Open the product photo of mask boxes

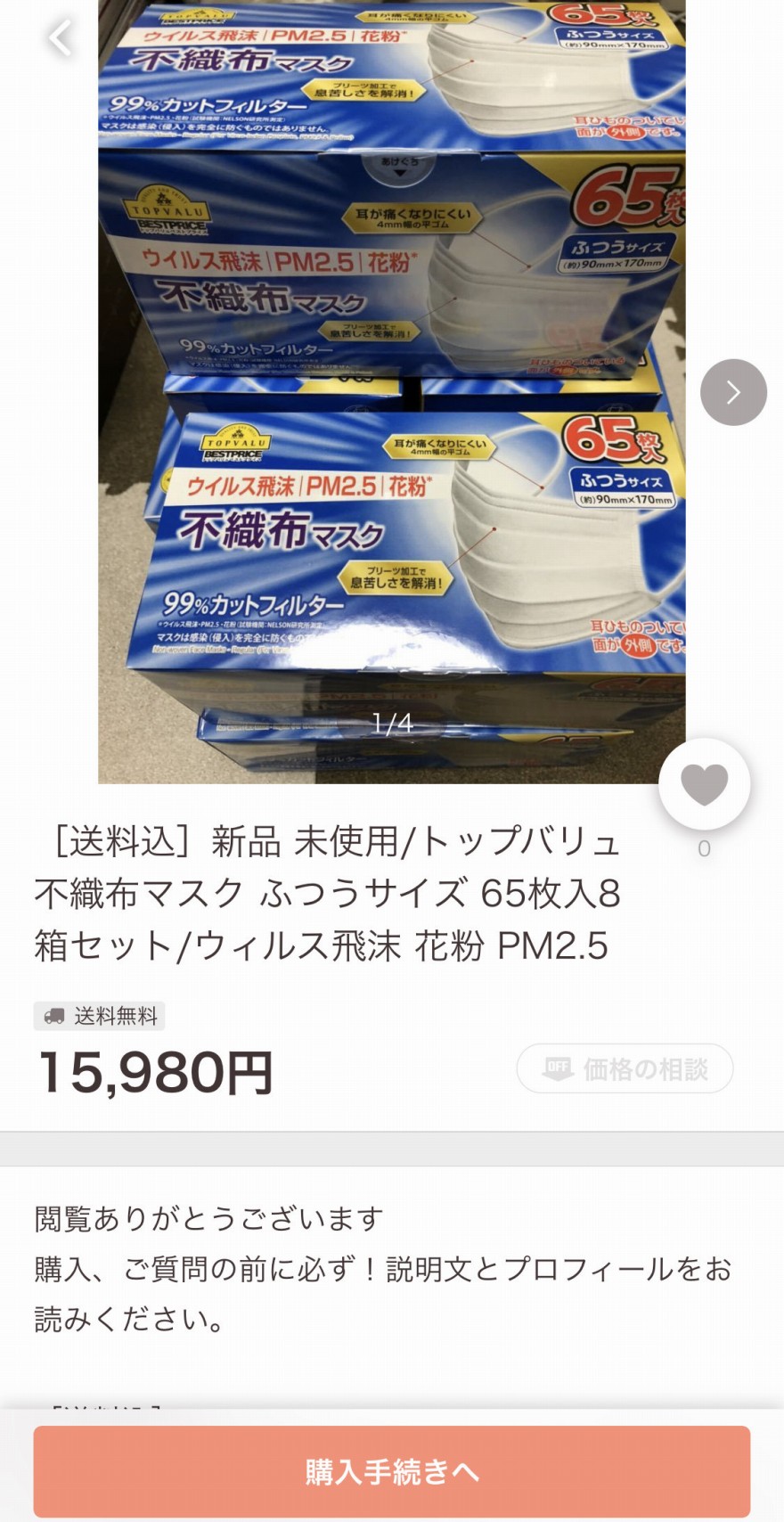(392, 392)
